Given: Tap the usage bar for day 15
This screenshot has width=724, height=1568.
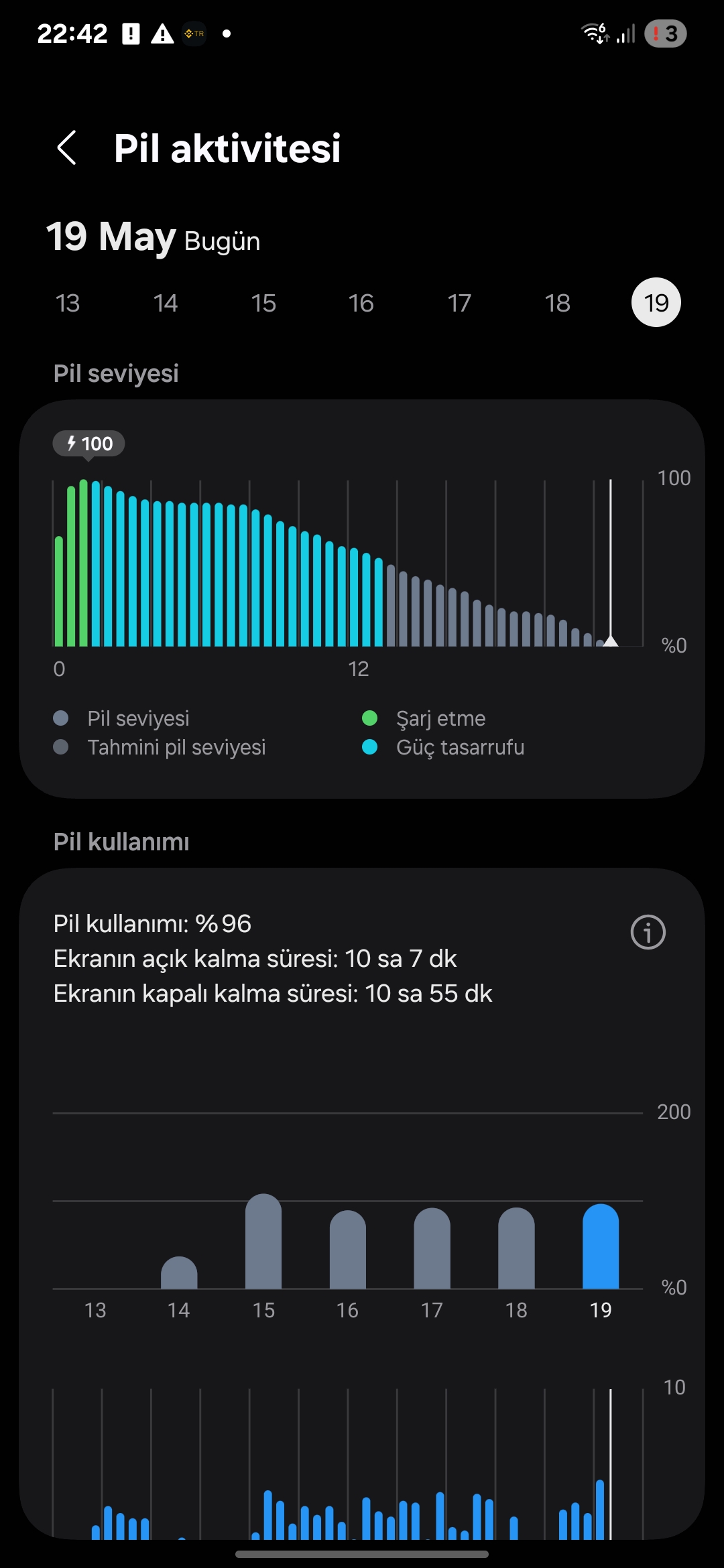Looking at the screenshot, I should pos(263,1241).
